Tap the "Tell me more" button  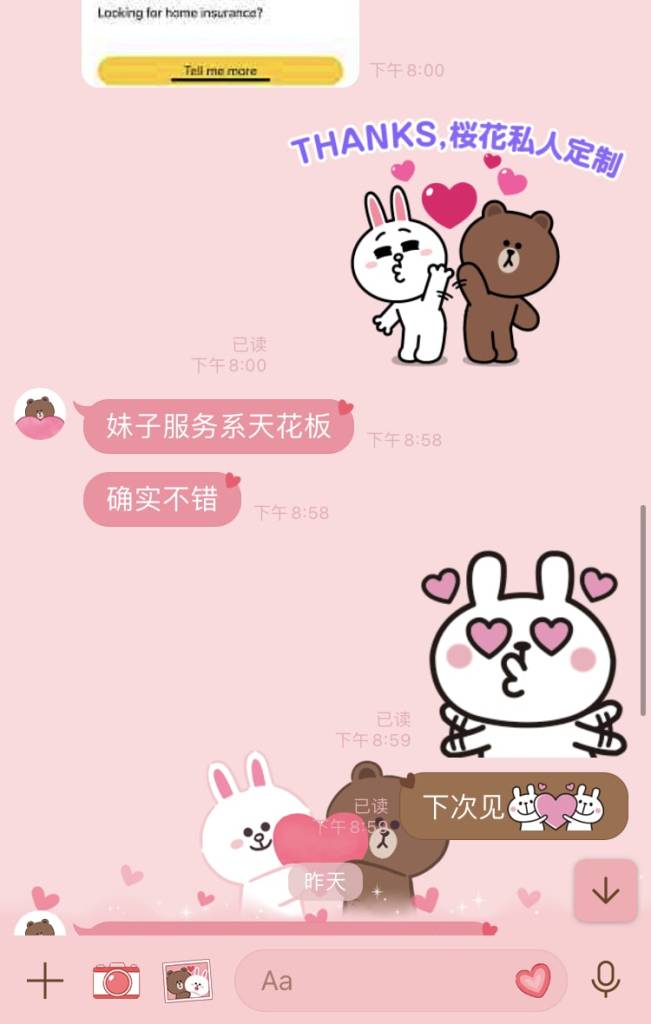(x=220, y=71)
